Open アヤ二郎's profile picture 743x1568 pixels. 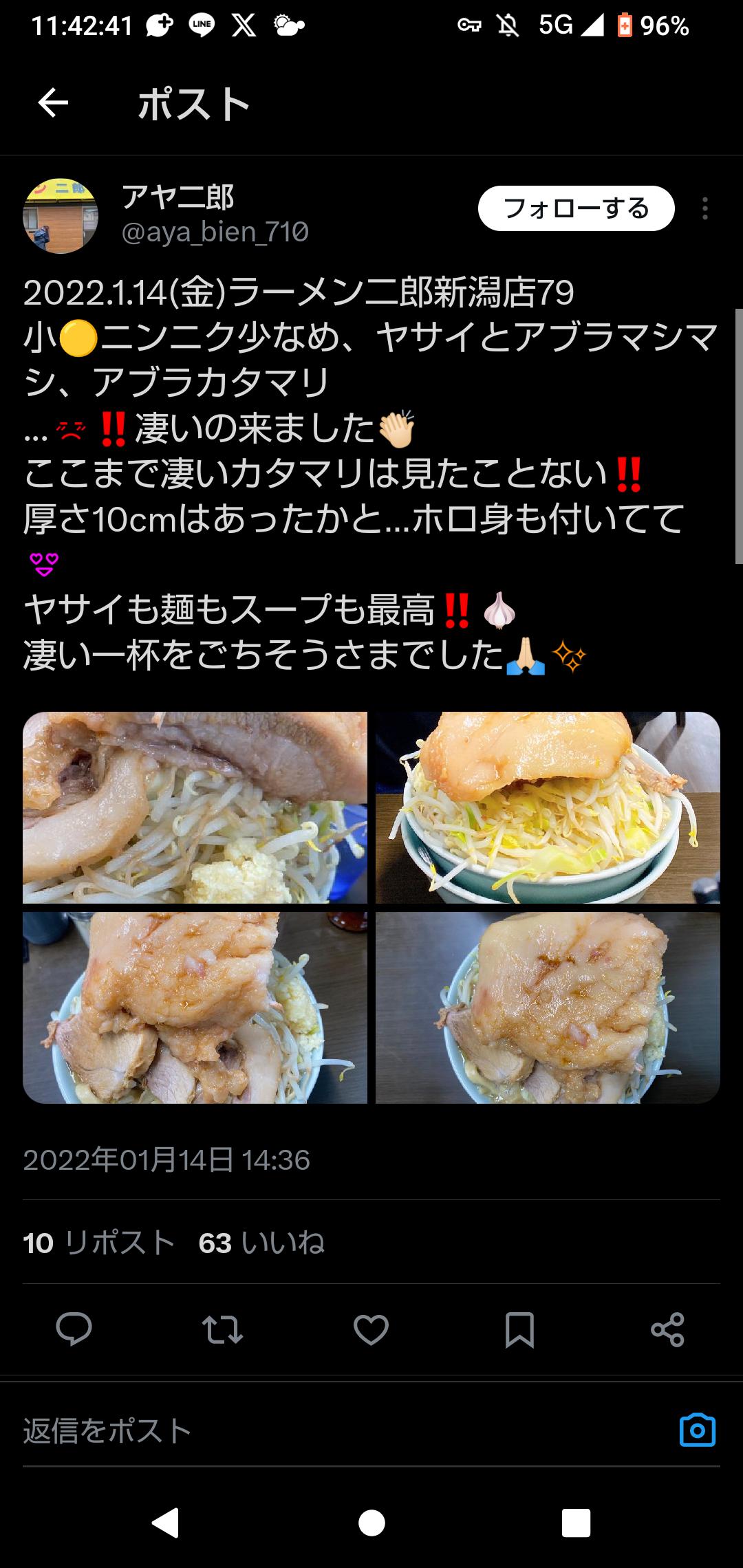click(x=61, y=216)
